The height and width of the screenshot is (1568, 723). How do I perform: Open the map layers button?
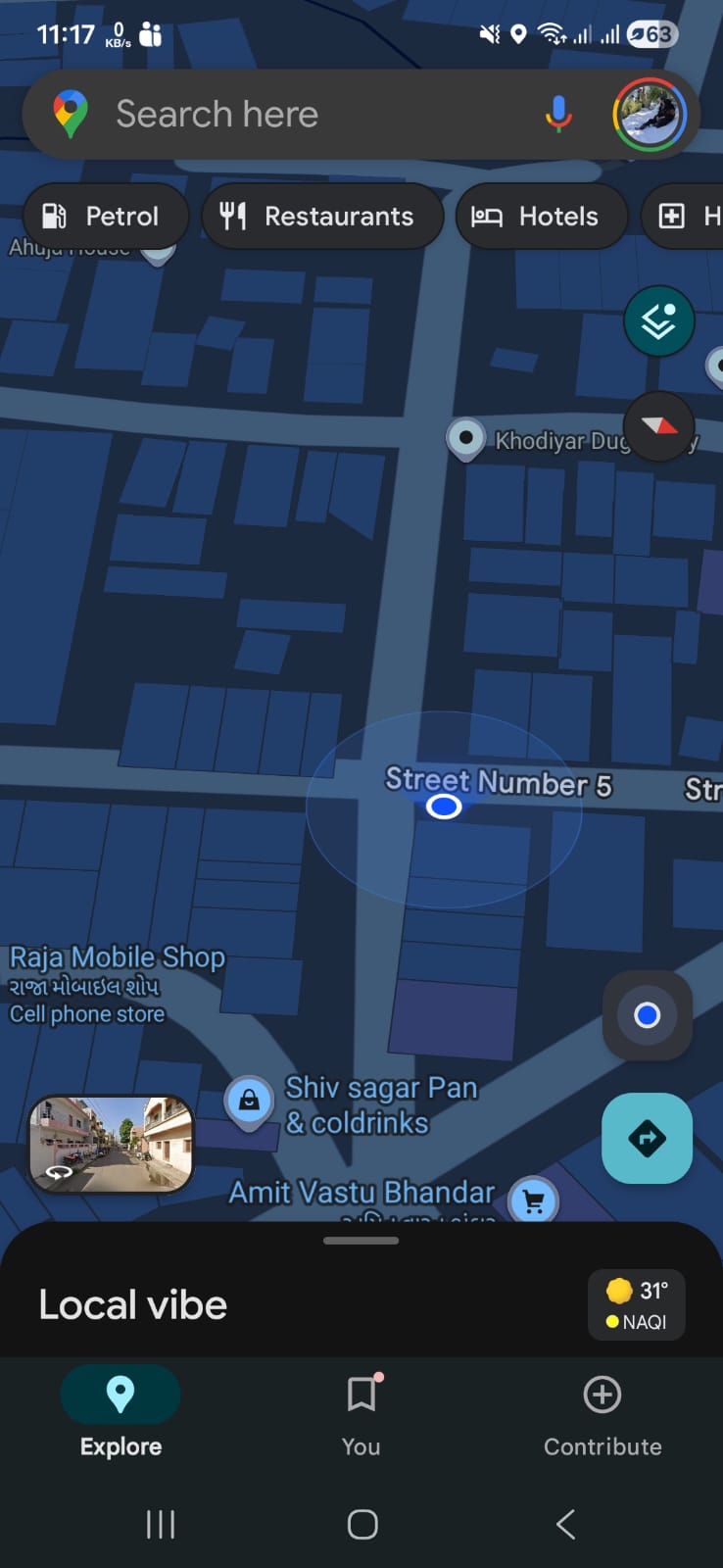(658, 321)
